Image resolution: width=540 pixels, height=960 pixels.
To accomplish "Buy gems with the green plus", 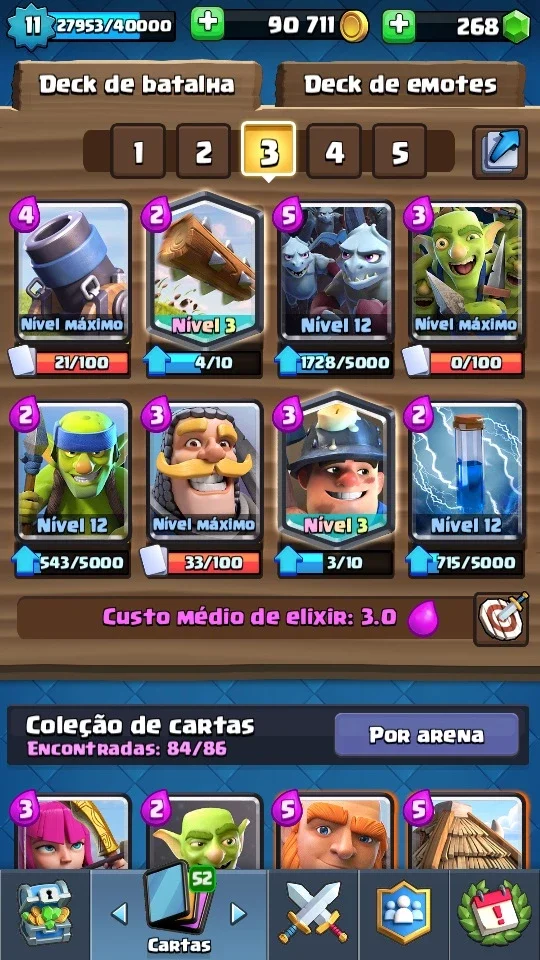I will [x=399, y=25].
